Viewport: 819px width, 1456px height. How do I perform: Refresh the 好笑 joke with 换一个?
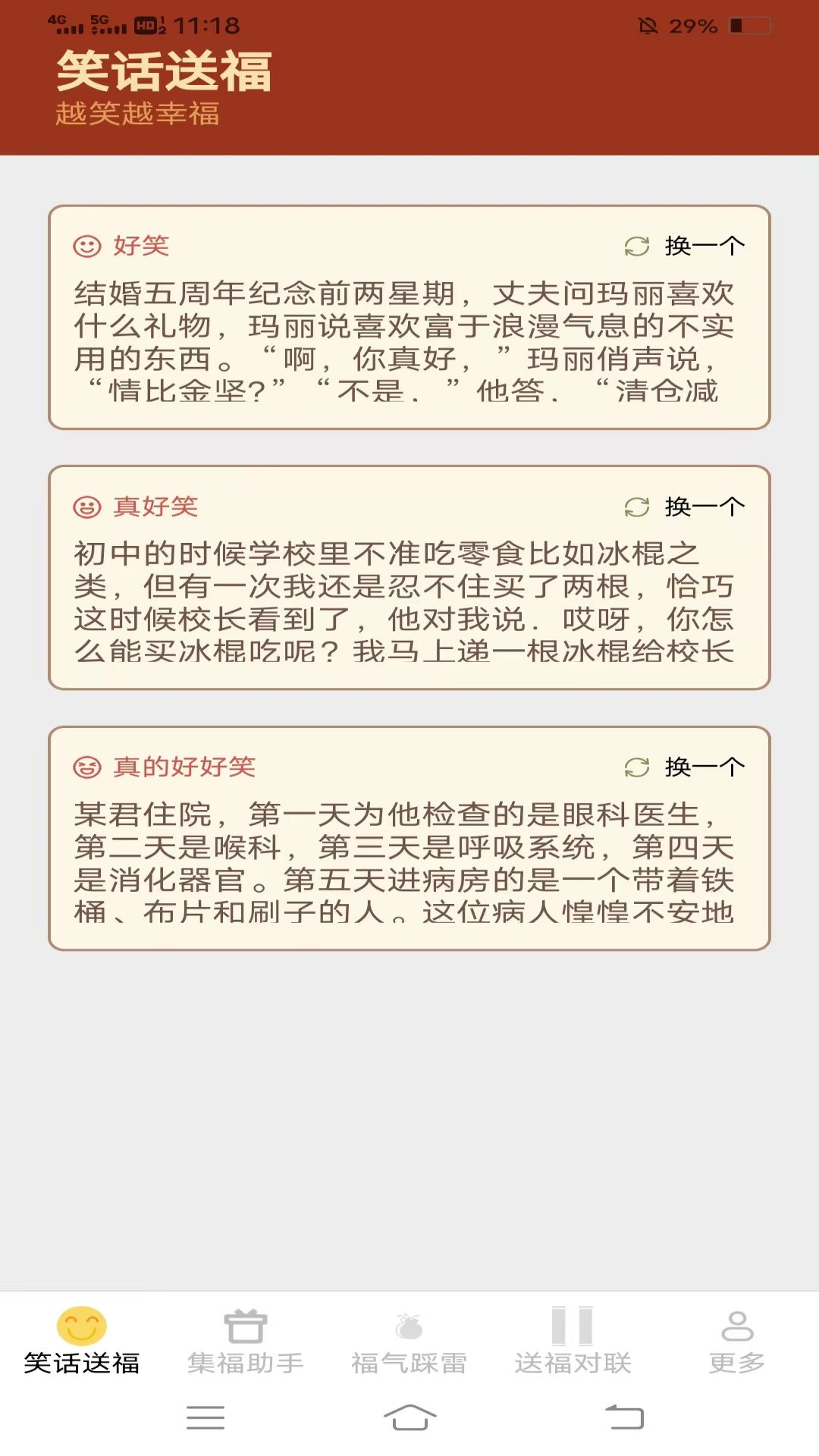click(685, 246)
